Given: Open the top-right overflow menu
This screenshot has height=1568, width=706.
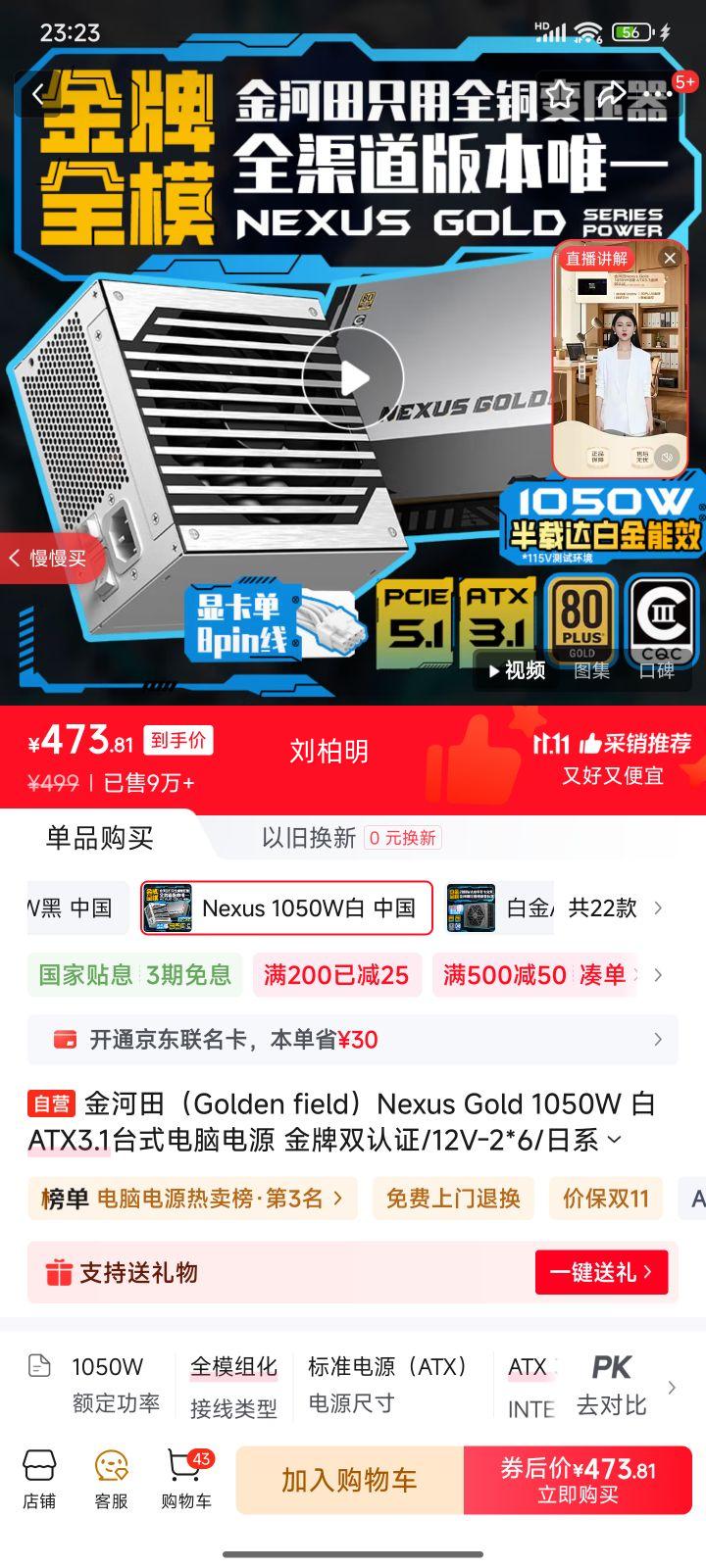Looking at the screenshot, I should pyautogui.click(x=662, y=95).
